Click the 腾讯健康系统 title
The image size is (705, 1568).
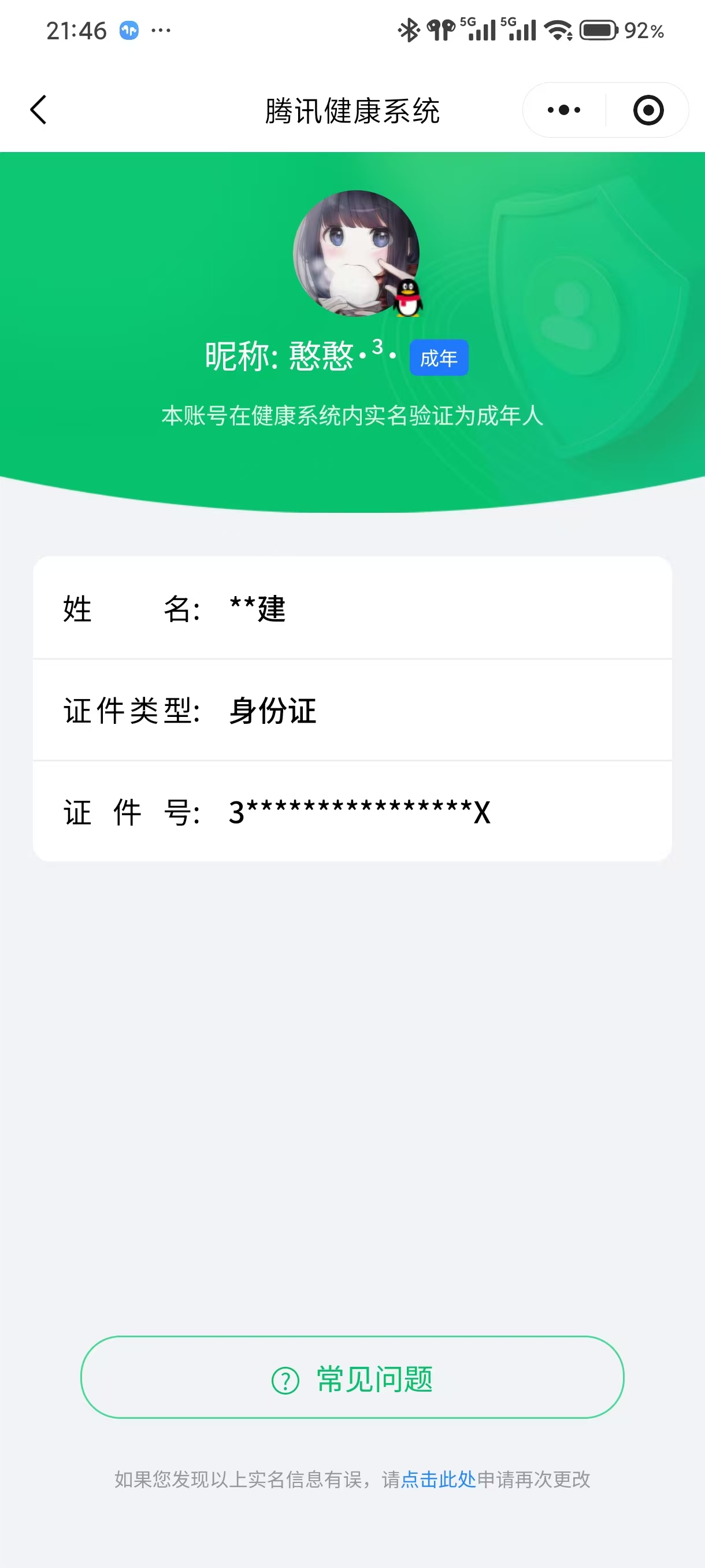352,110
